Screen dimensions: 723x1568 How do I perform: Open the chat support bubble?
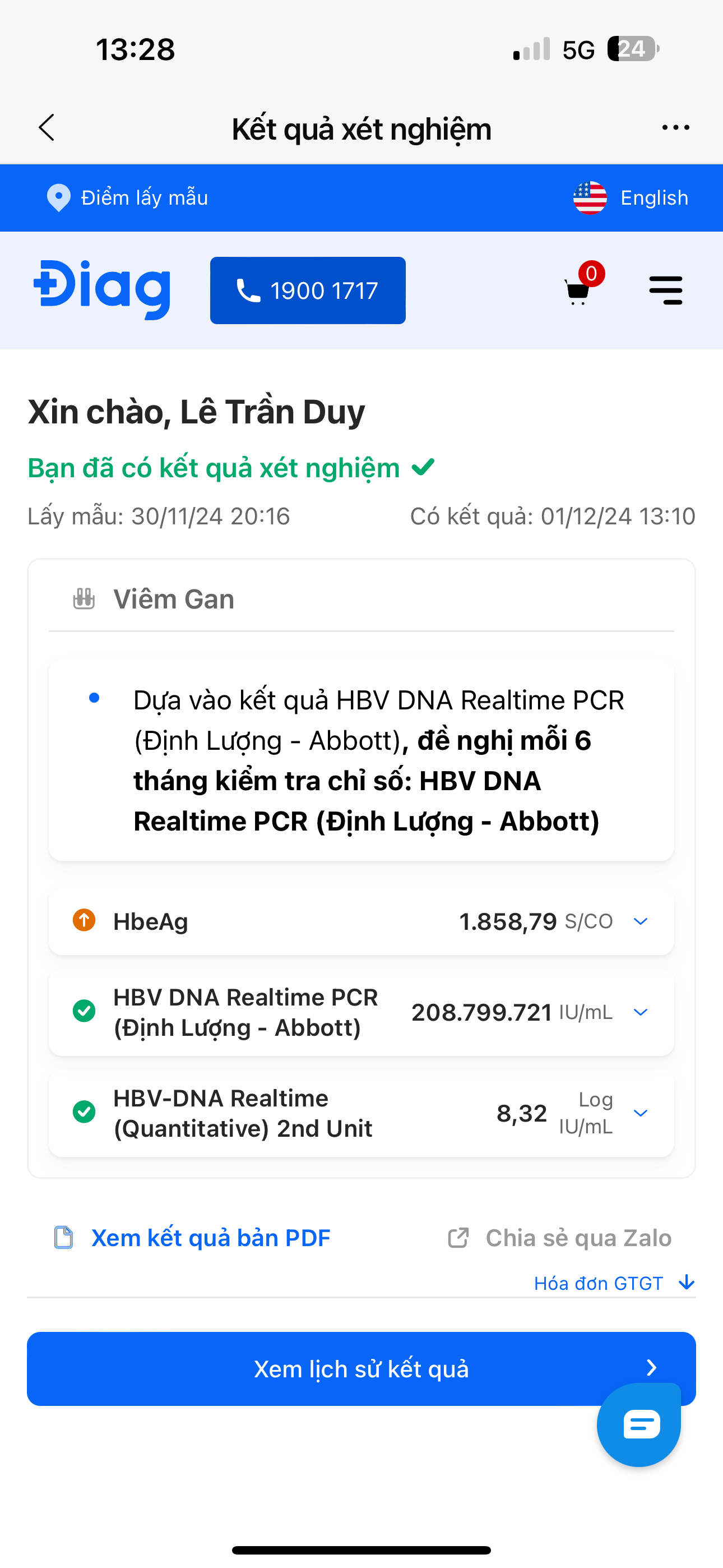pyautogui.click(x=638, y=1424)
